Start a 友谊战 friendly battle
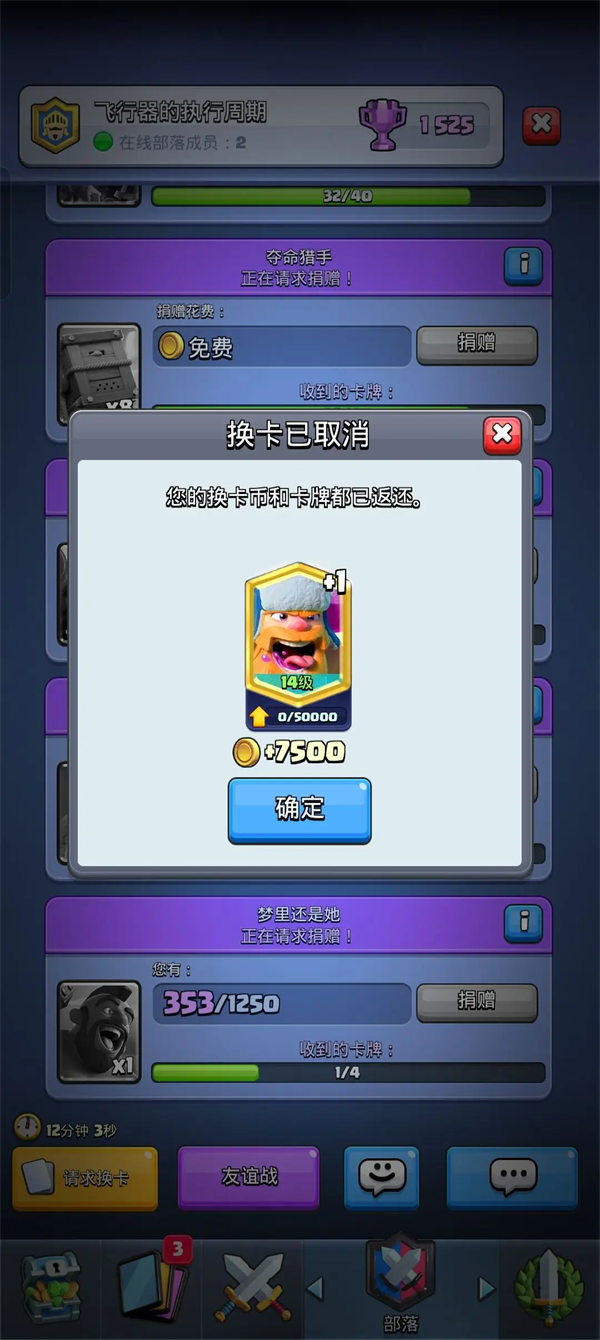The image size is (600, 1340). pyautogui.click(x=249, y=1177)
